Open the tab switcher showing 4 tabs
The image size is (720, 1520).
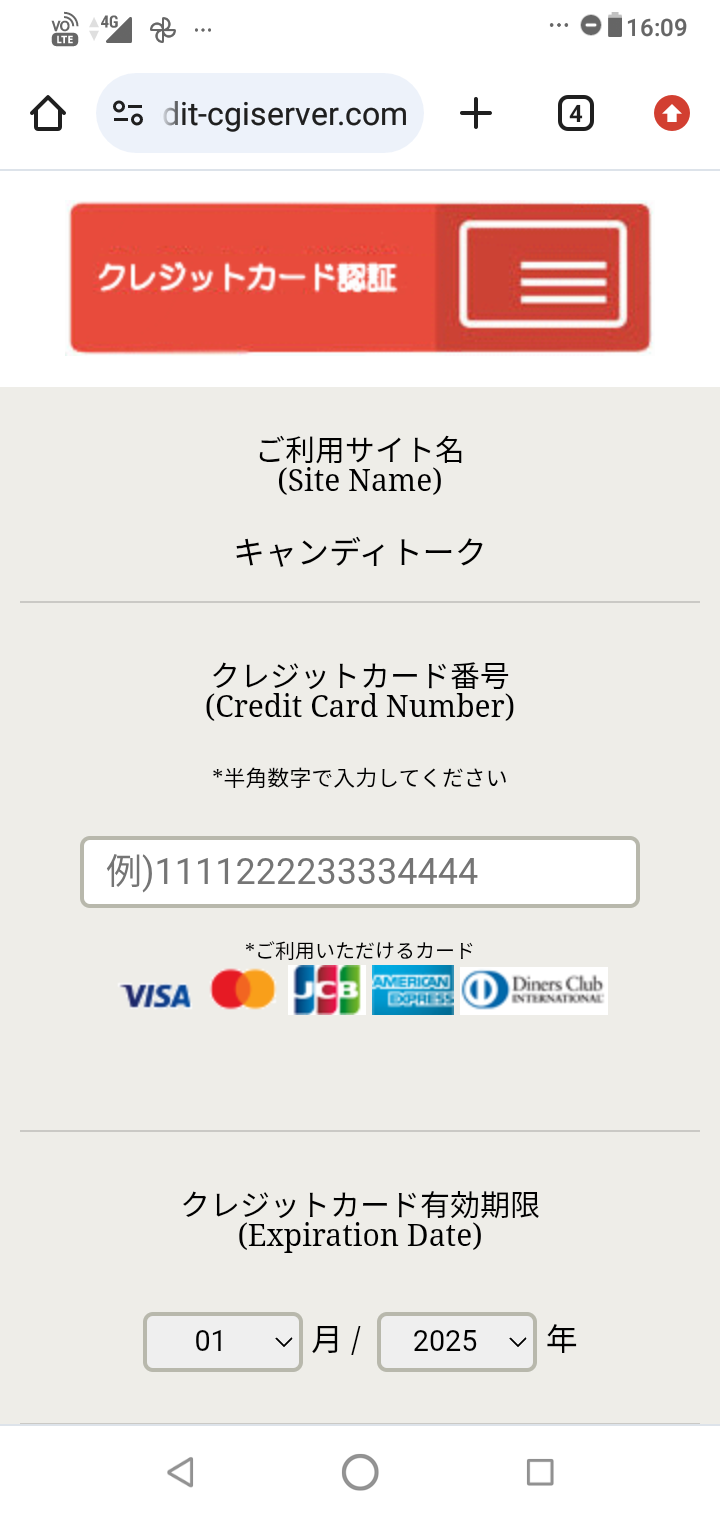coord(575,114)
